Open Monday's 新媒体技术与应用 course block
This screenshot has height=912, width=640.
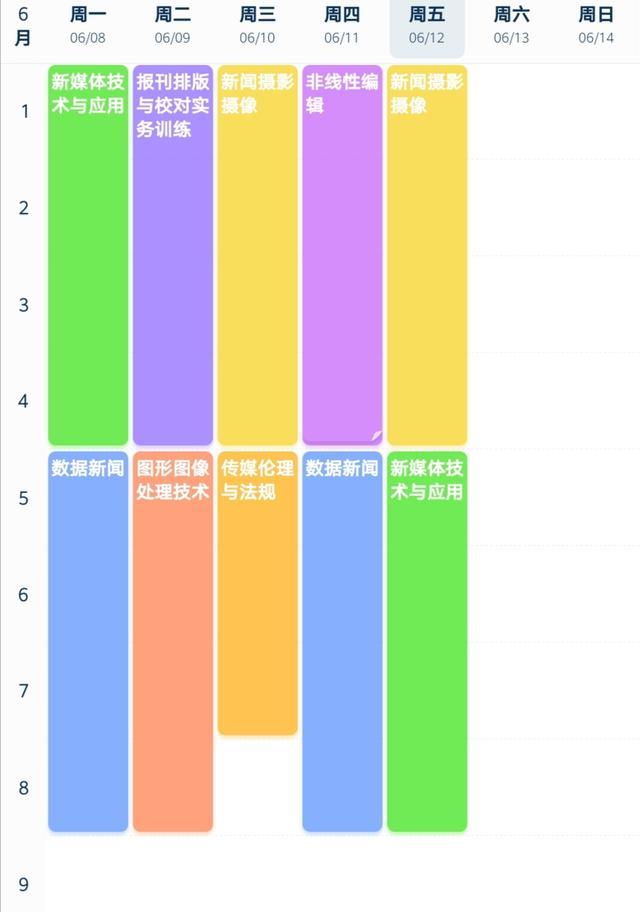tap(88, 255)
